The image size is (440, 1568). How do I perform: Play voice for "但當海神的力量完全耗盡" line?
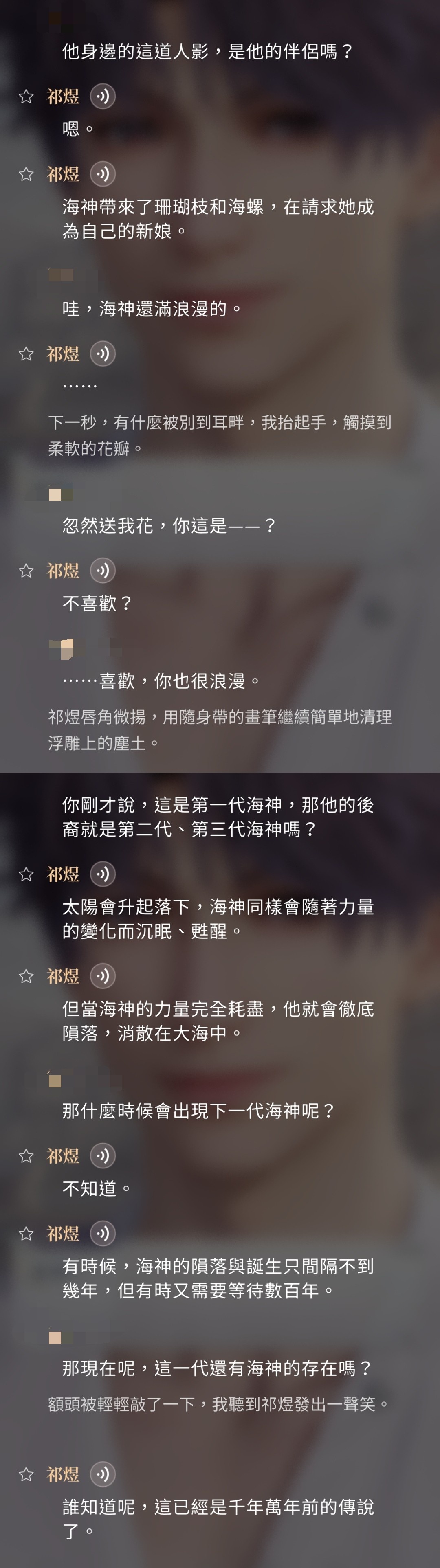tap(103, 976)
